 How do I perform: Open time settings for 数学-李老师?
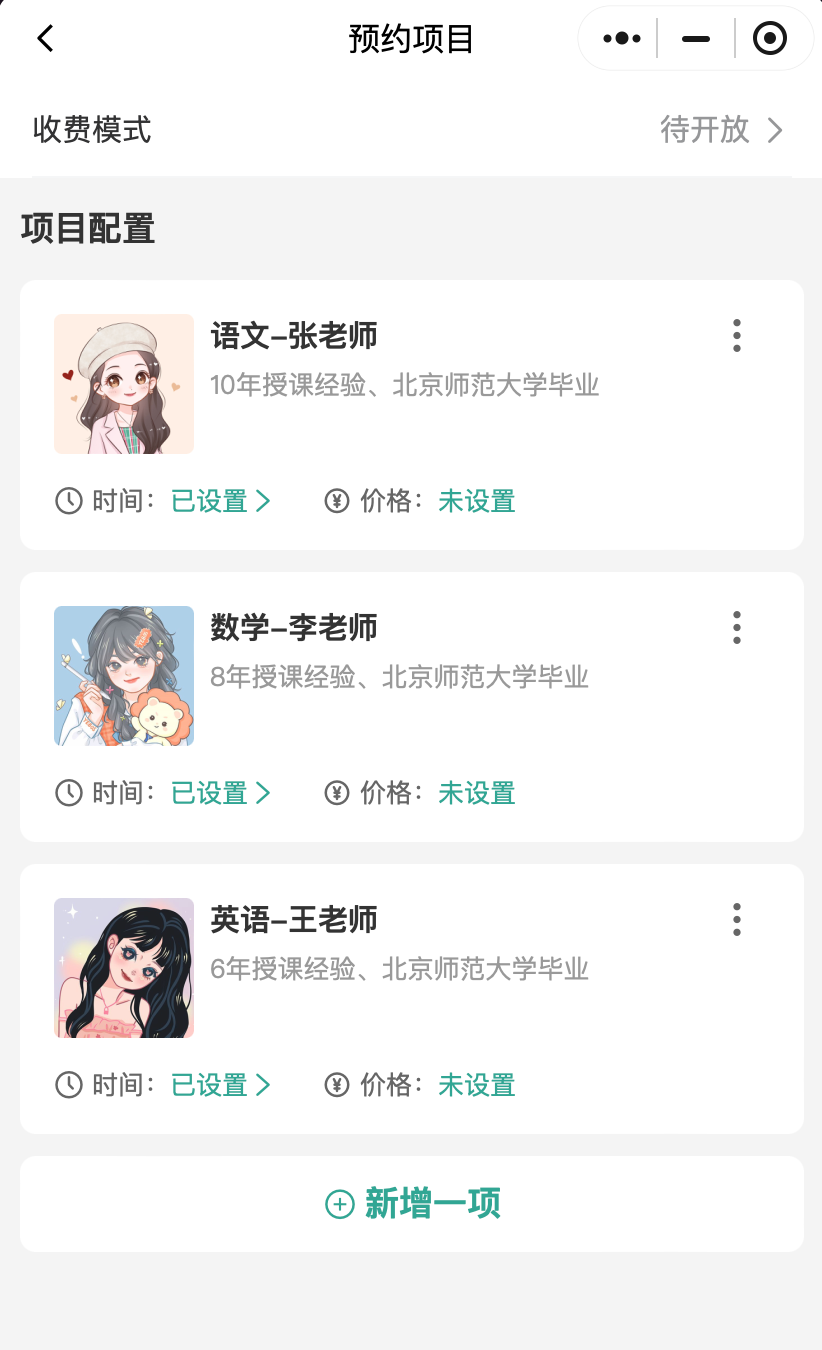(220, 793)
